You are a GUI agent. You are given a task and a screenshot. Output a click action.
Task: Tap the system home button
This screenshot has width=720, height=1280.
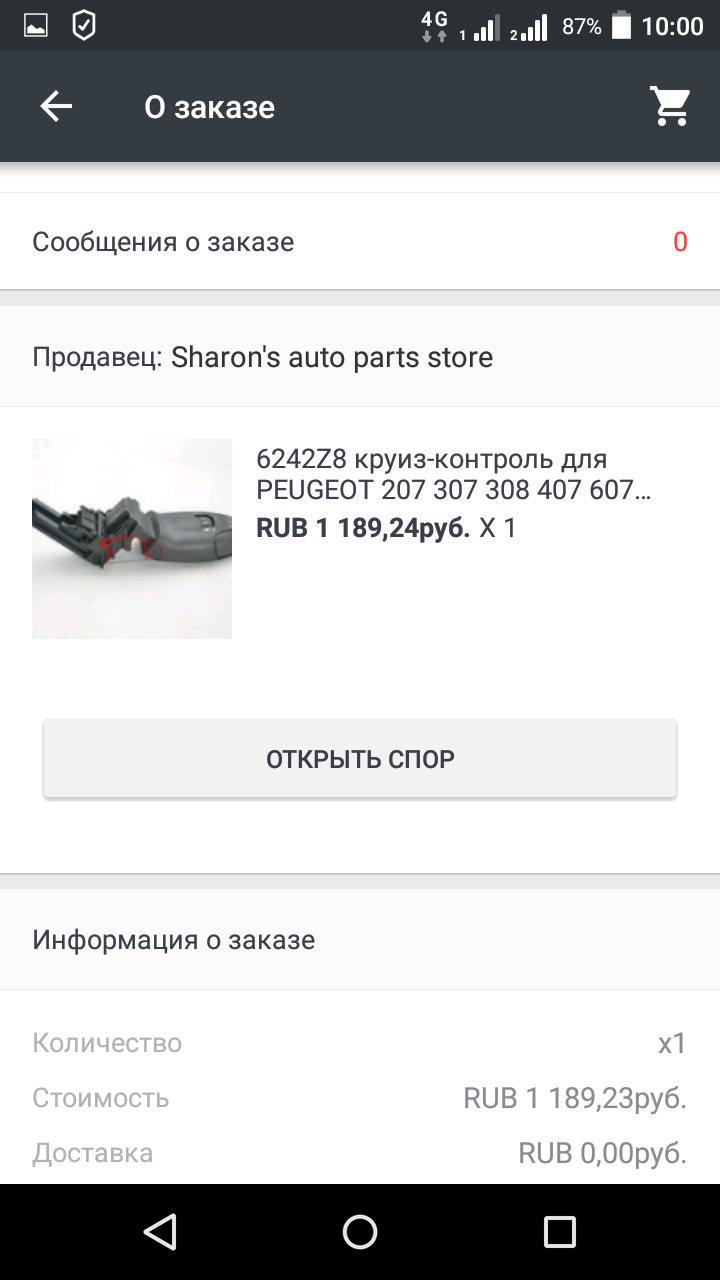360,1232
